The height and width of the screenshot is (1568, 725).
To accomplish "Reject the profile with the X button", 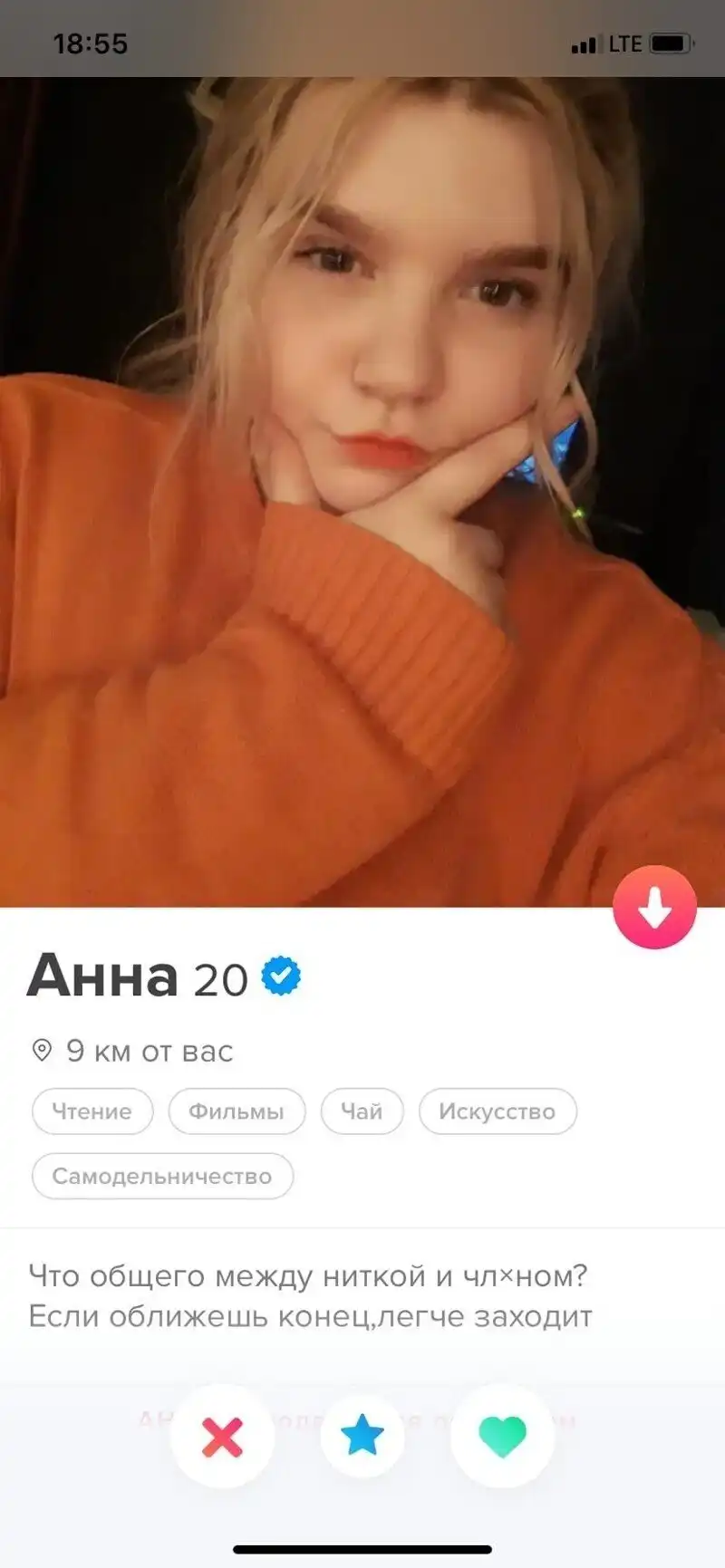I will (x=222, y=1436).
